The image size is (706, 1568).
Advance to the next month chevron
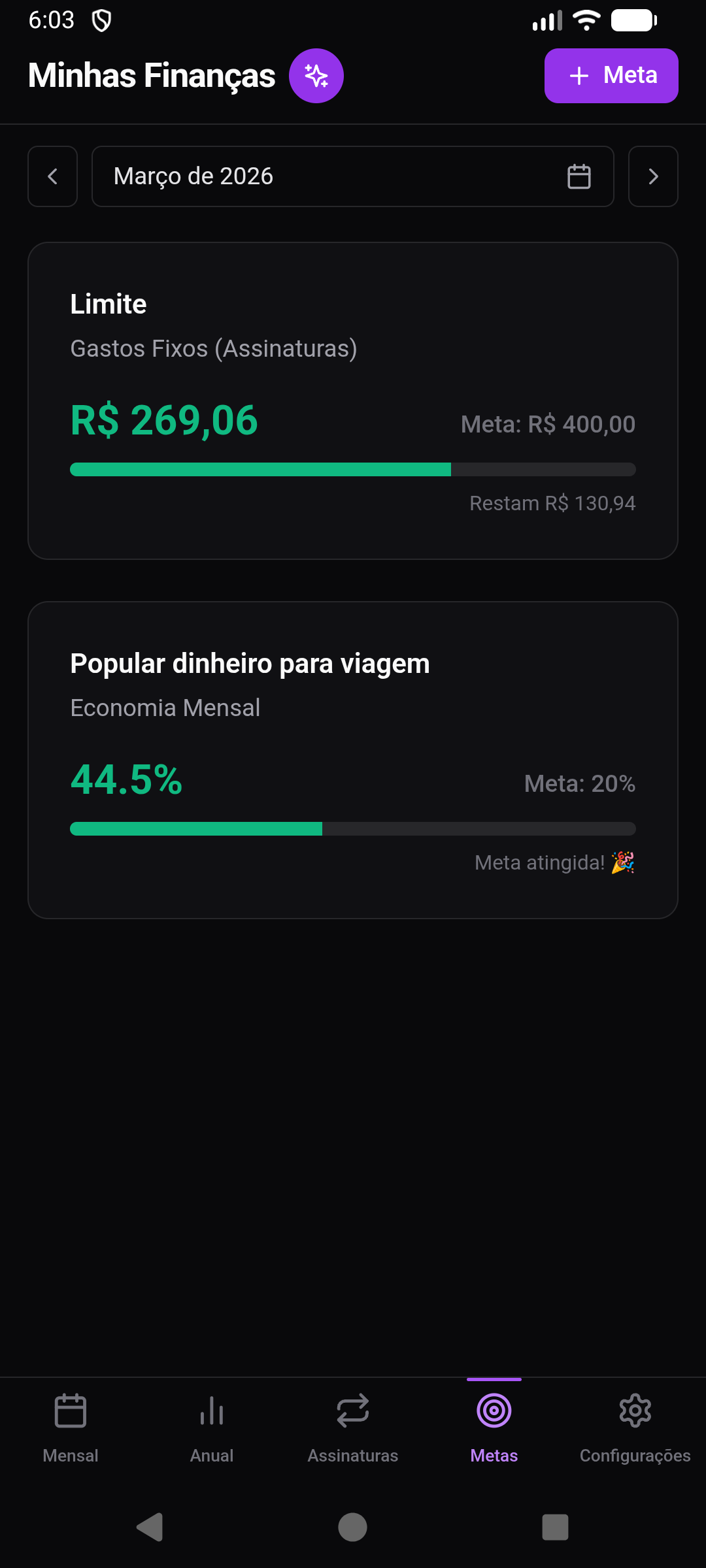653,176
